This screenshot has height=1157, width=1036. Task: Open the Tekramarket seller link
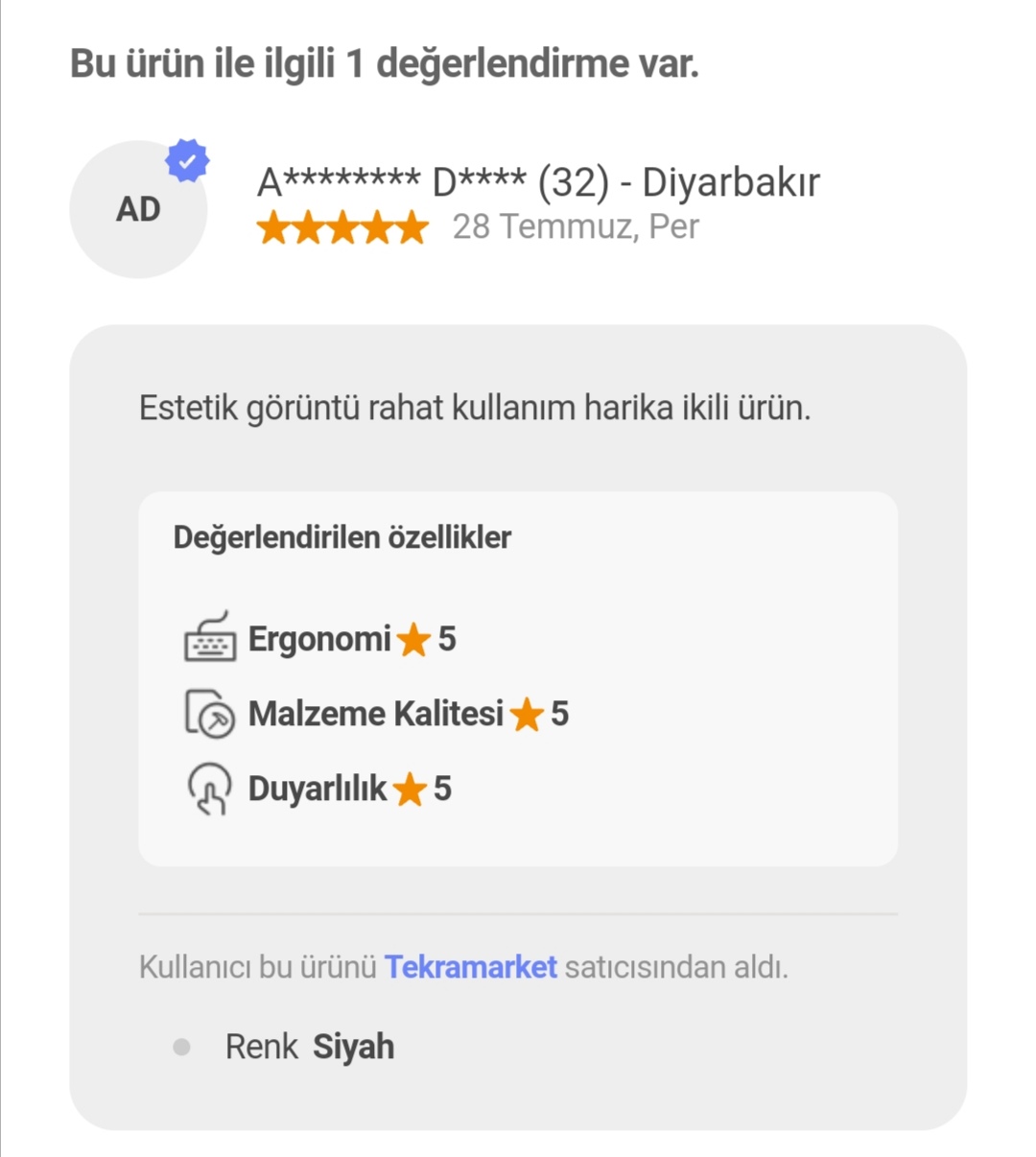tap(470, 967)
